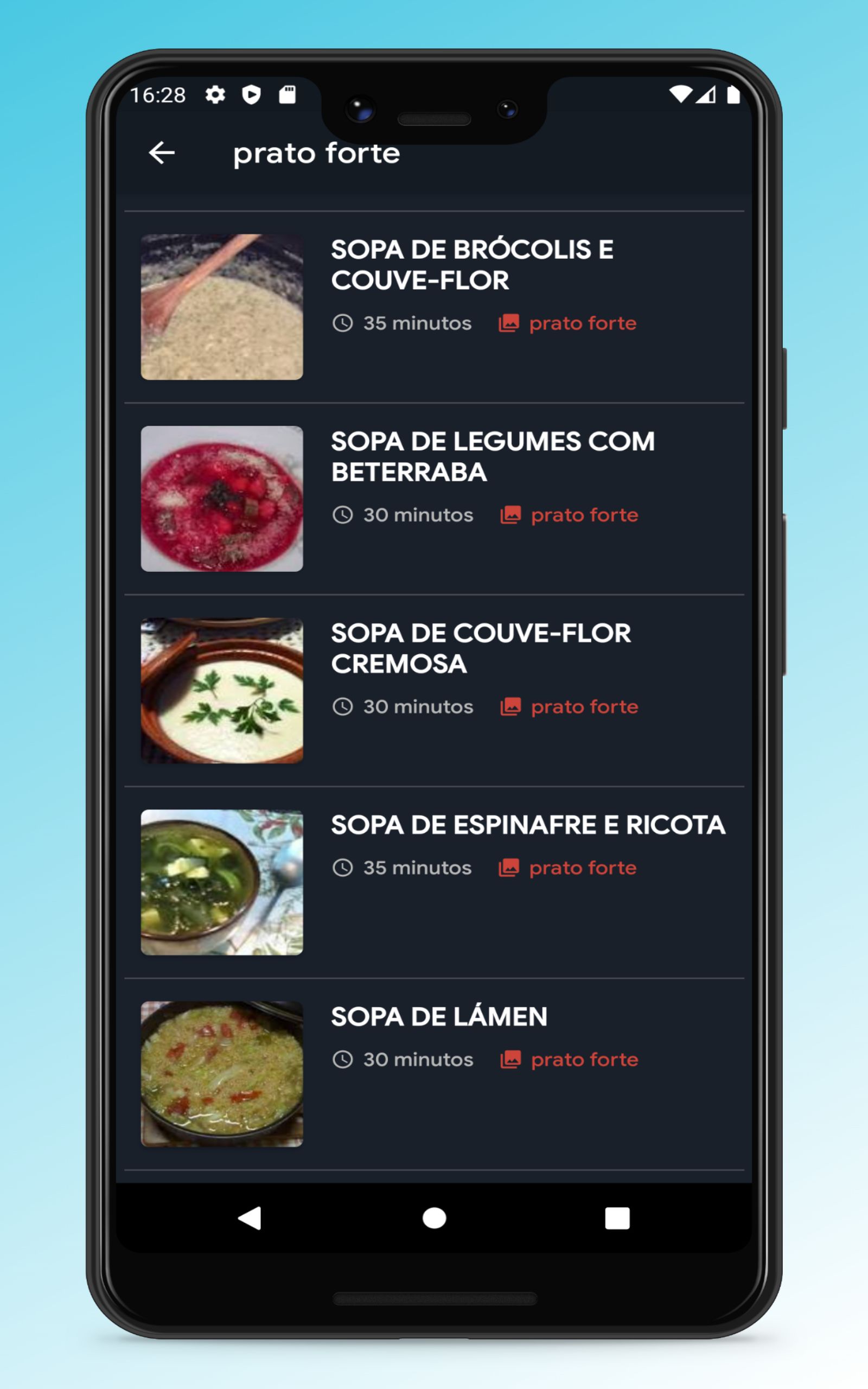Tap the category icon under SOPA DE LÁMEN
Image resolution: width=868 pixels, height=1389 pixels.
pos(510,1060)
